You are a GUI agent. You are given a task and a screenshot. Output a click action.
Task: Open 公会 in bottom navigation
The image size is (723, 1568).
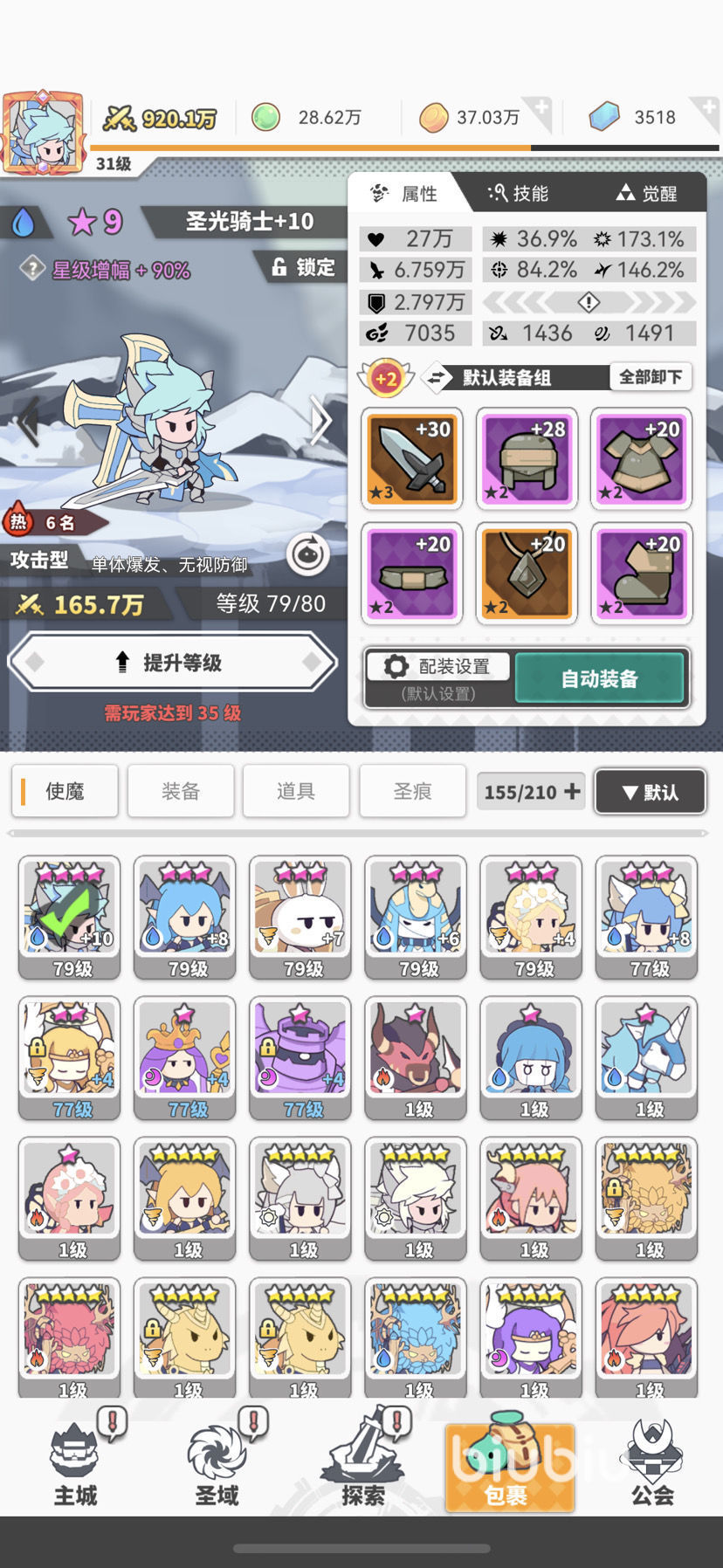coord(652,1468)
